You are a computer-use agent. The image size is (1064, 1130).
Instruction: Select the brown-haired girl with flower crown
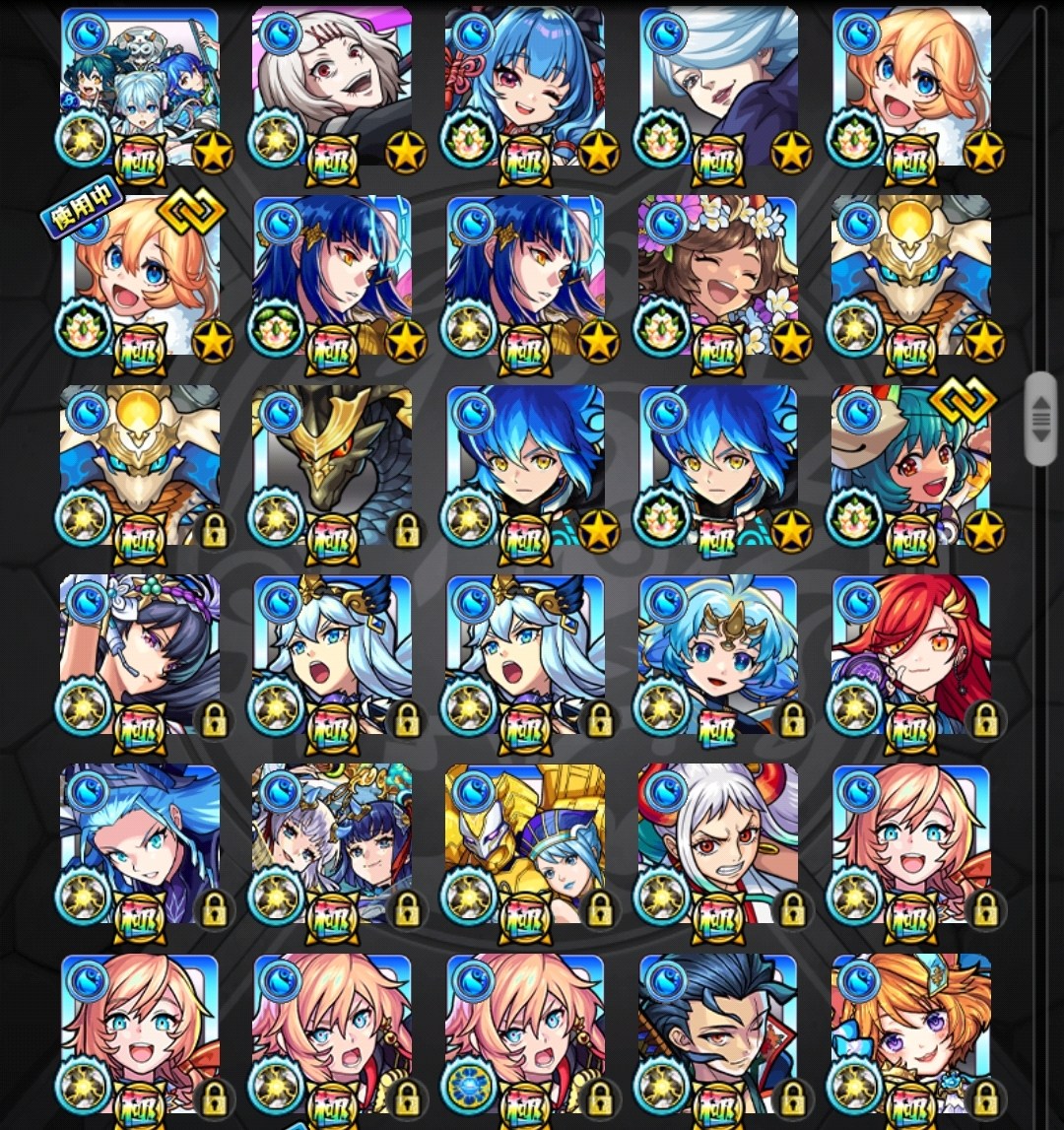pyautogui.click(x=718, y=275)
